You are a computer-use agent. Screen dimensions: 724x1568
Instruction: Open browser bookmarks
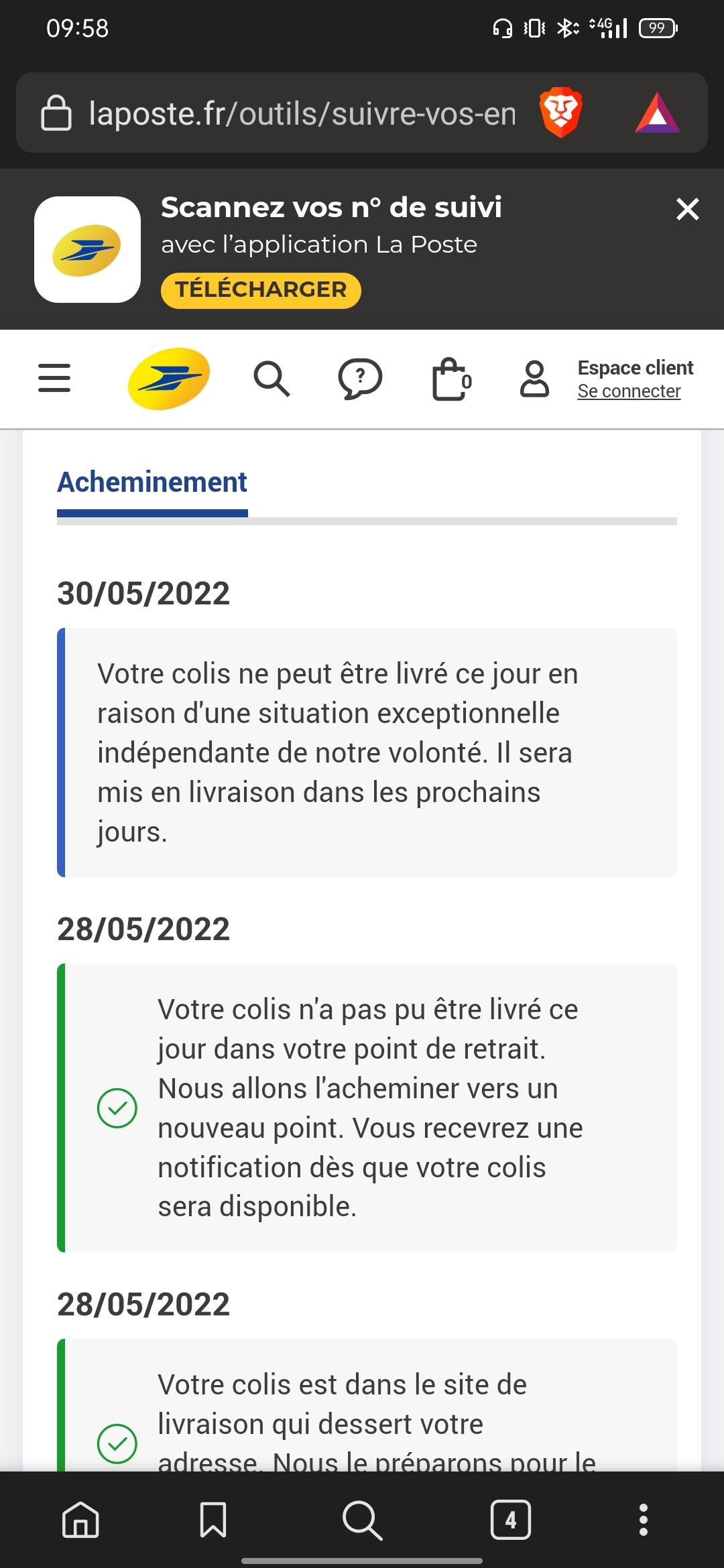tap(213, 1519)
